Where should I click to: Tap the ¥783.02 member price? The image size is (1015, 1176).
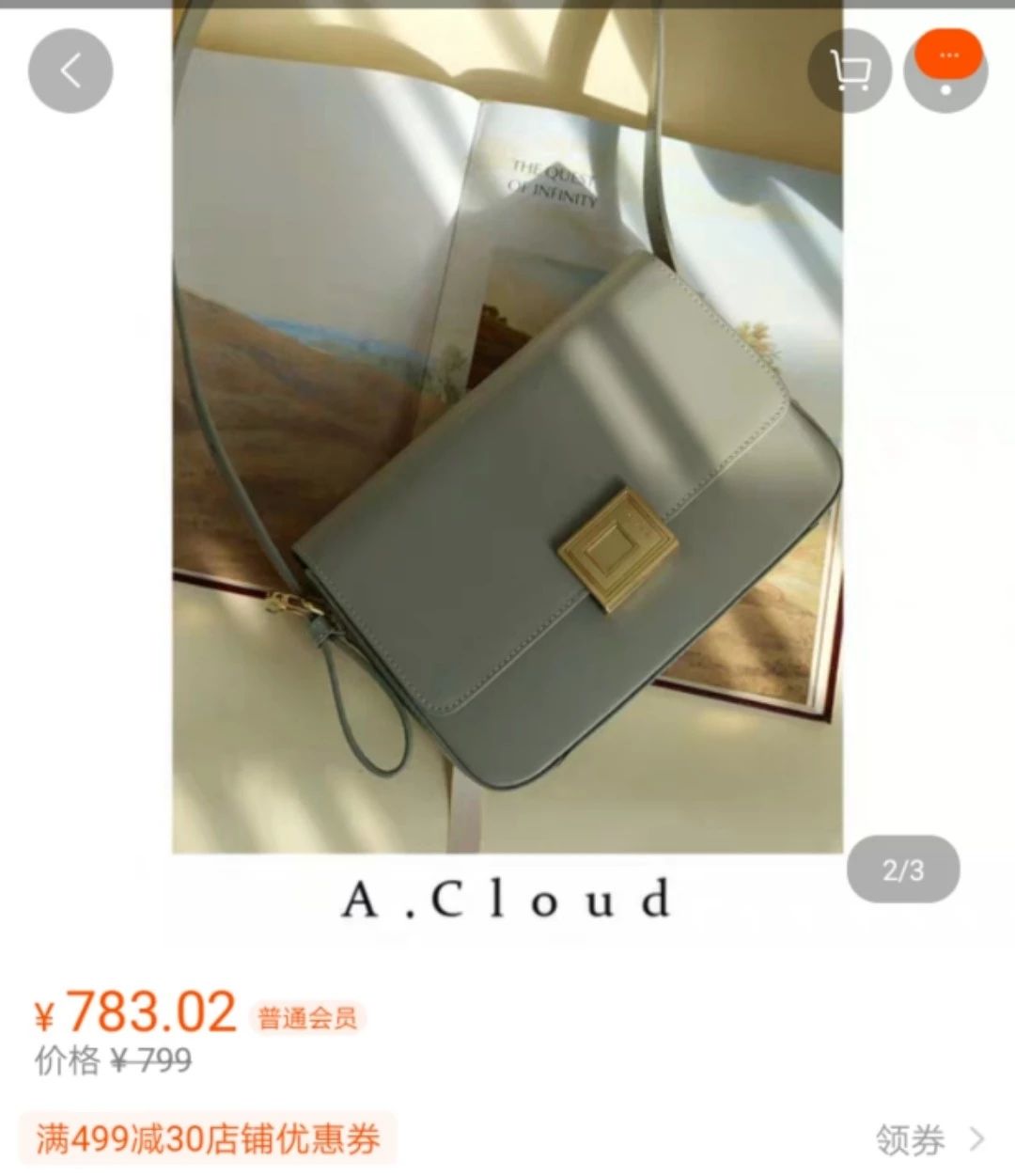[136, 1011]
